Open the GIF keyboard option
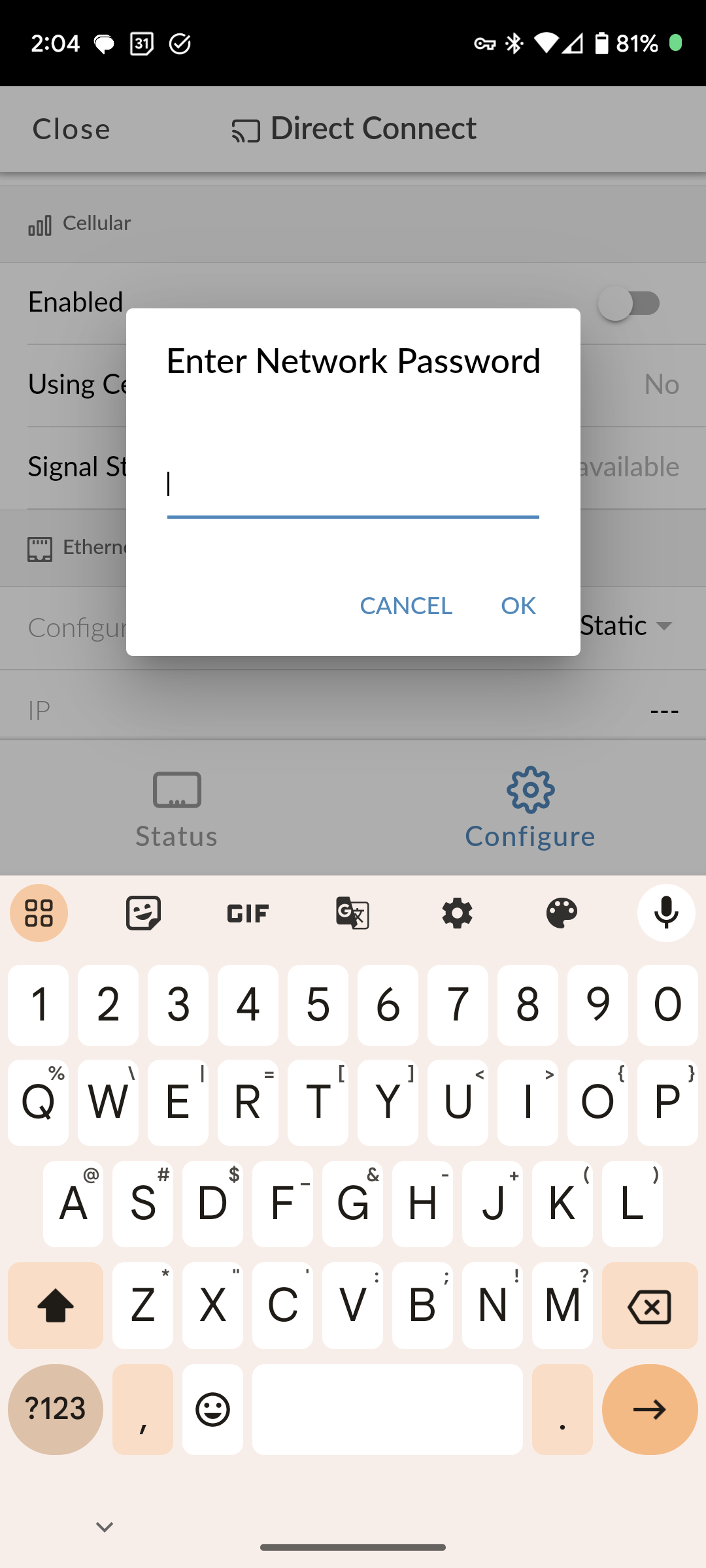This screenshot has width=706, height=1568. click(248, 913)
